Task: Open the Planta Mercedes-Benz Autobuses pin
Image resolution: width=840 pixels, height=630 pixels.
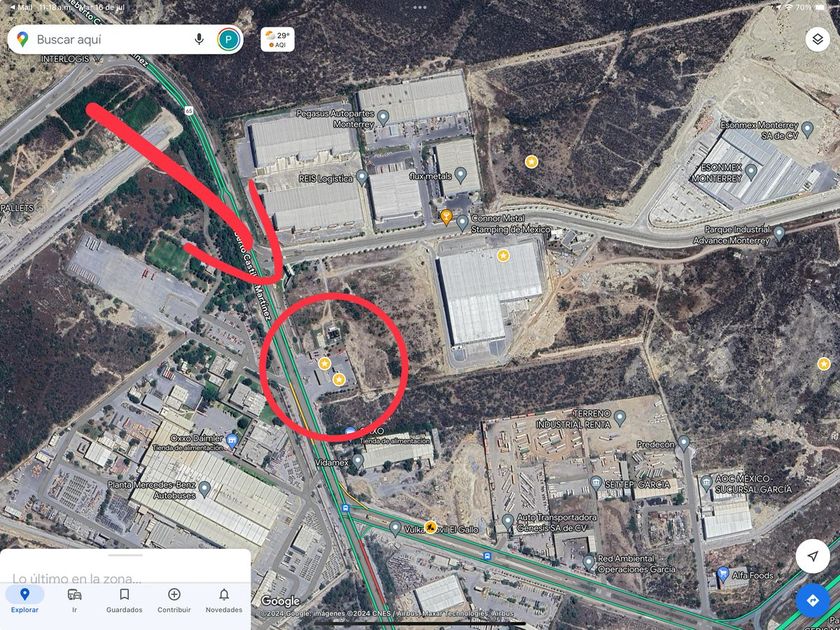Action: pyautogui.click(x=204, y=489)
